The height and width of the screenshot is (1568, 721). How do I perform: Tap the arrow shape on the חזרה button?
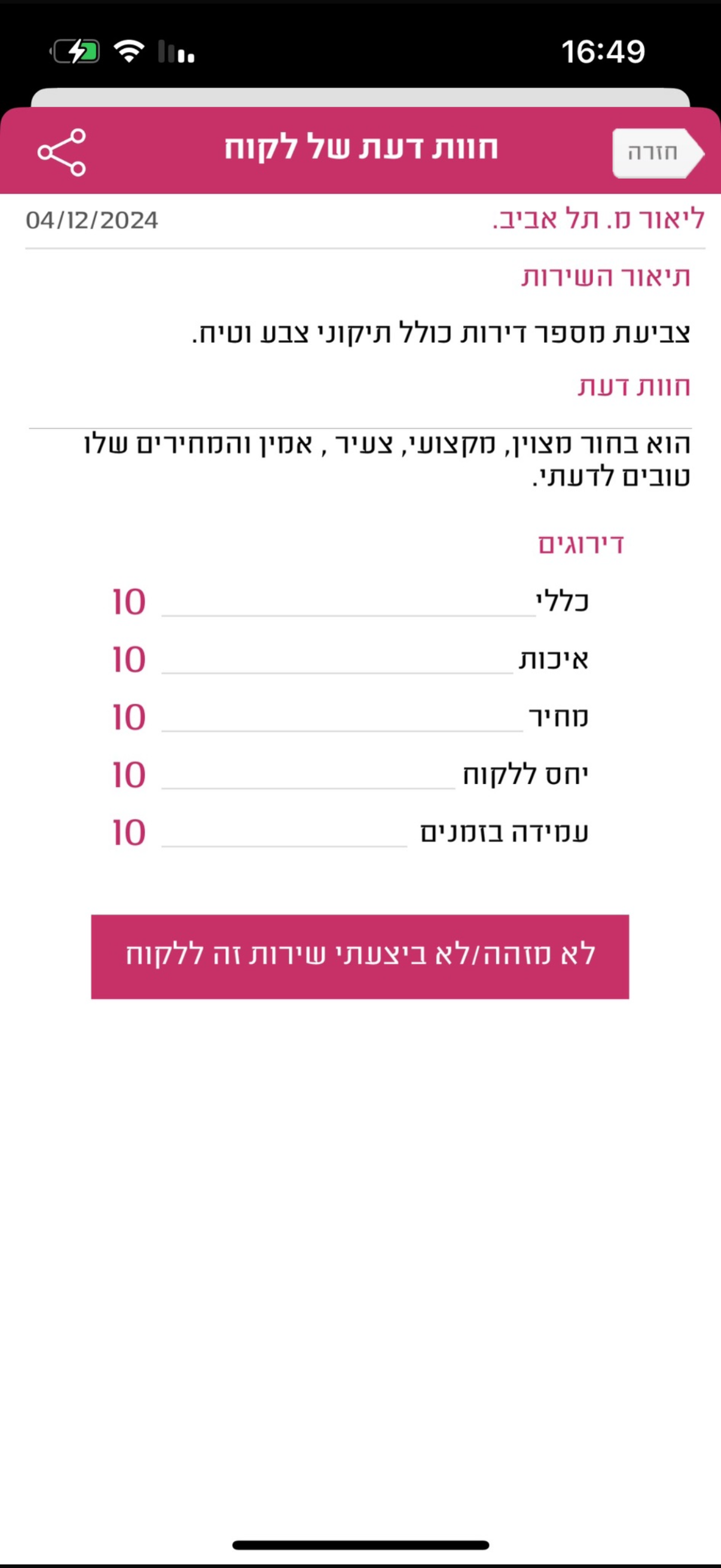[x=696, y=152]
